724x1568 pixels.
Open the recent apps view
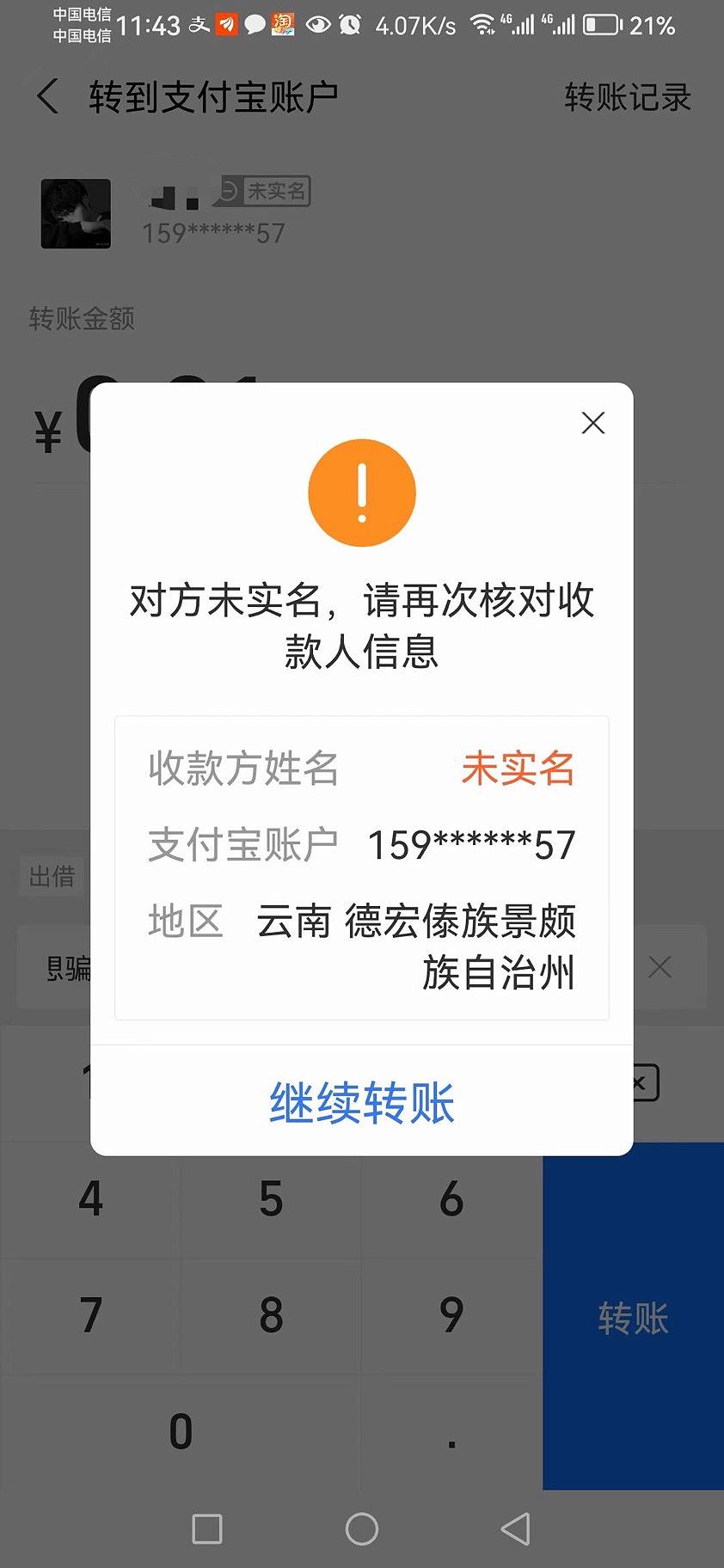[207, 1528]
